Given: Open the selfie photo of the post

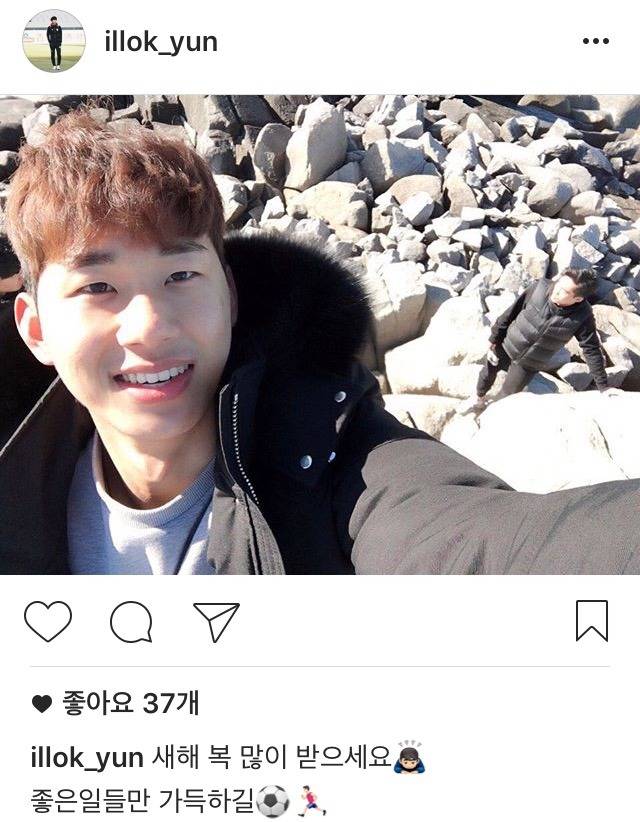Looking at the screenshot, I should click(320, 335).
